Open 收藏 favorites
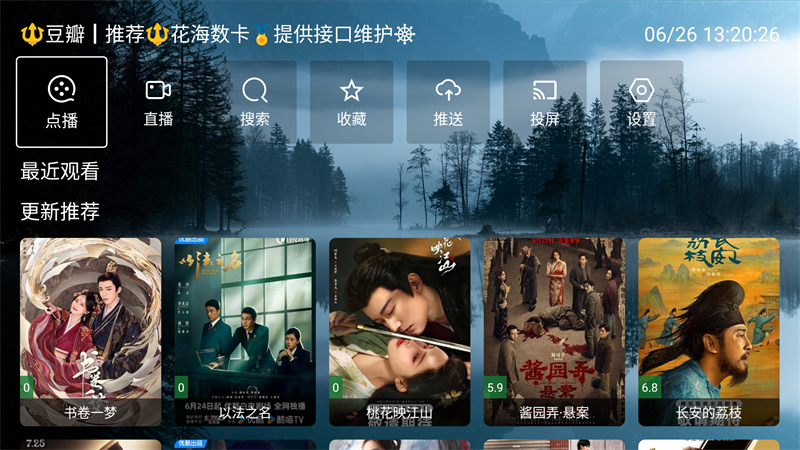The width and height of the screenshot is (800, 450). (351, 102)
